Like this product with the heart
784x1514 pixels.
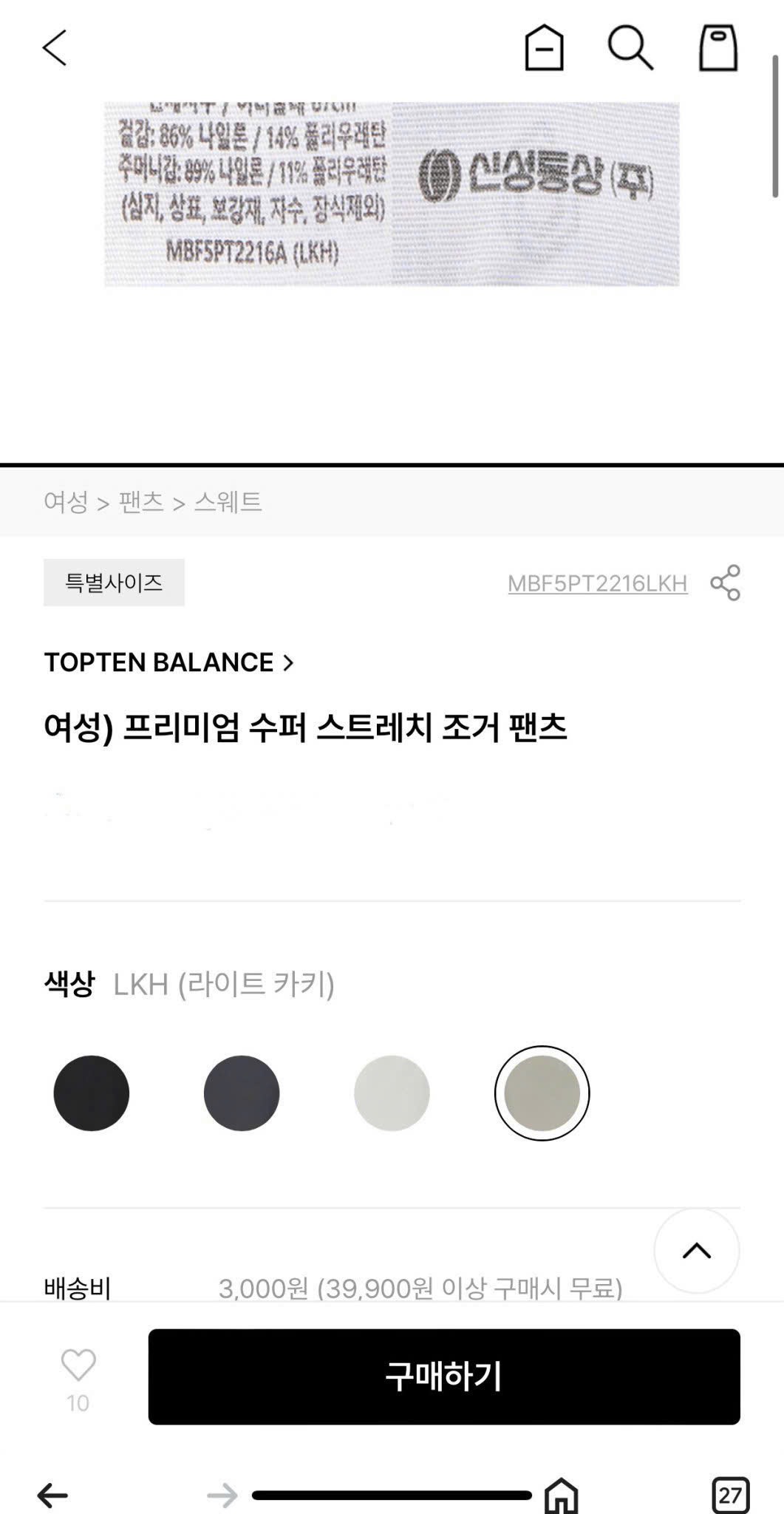78,1365
